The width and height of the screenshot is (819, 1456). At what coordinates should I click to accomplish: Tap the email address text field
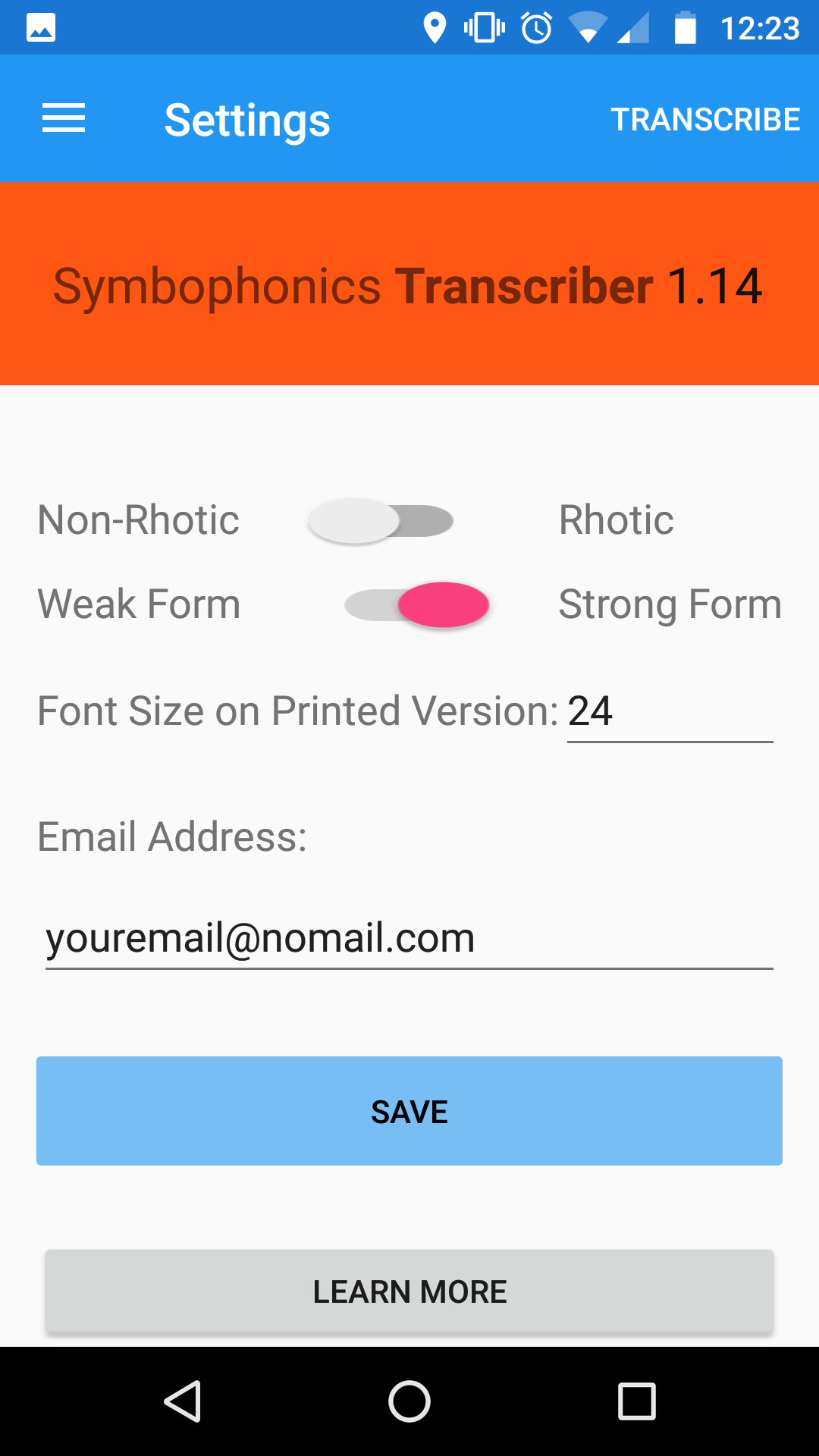pos(409,939)
